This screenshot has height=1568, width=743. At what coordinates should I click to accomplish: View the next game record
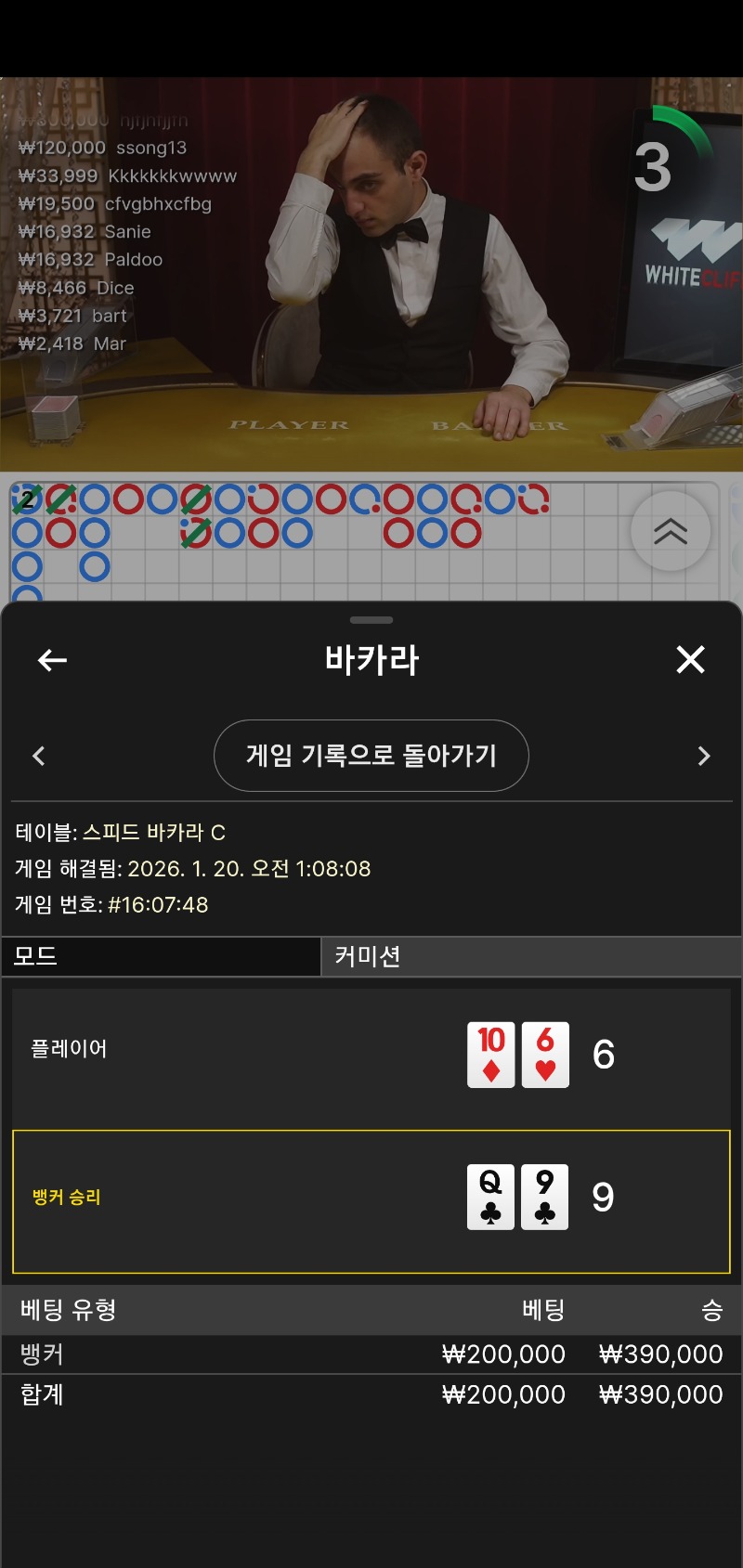(703, 756)
